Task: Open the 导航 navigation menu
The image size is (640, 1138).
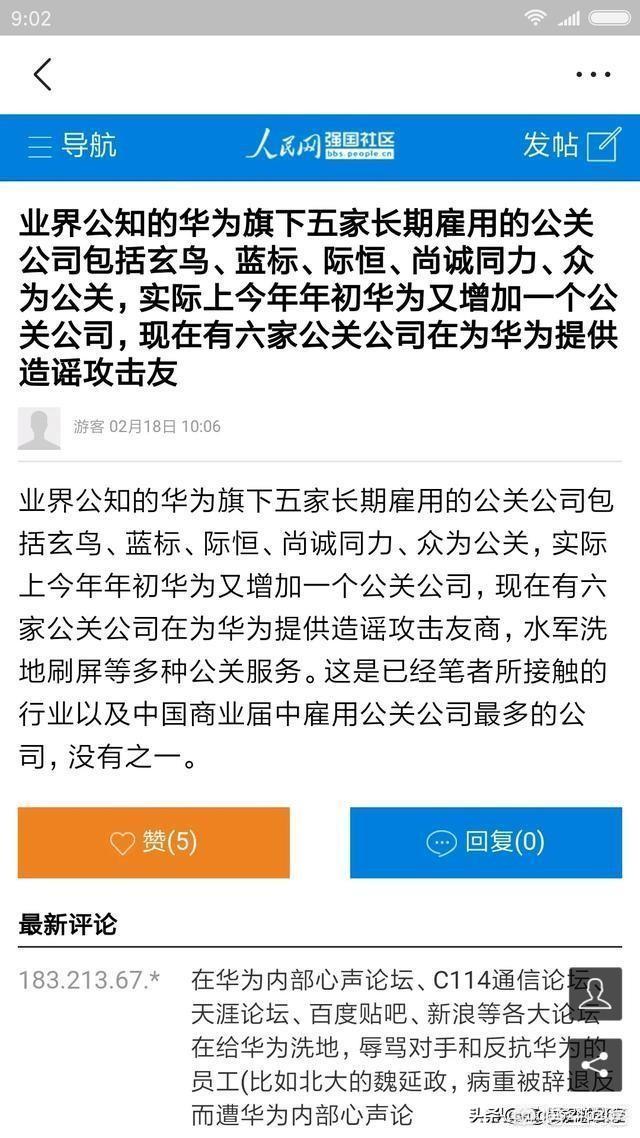Action: click(72, 146)
